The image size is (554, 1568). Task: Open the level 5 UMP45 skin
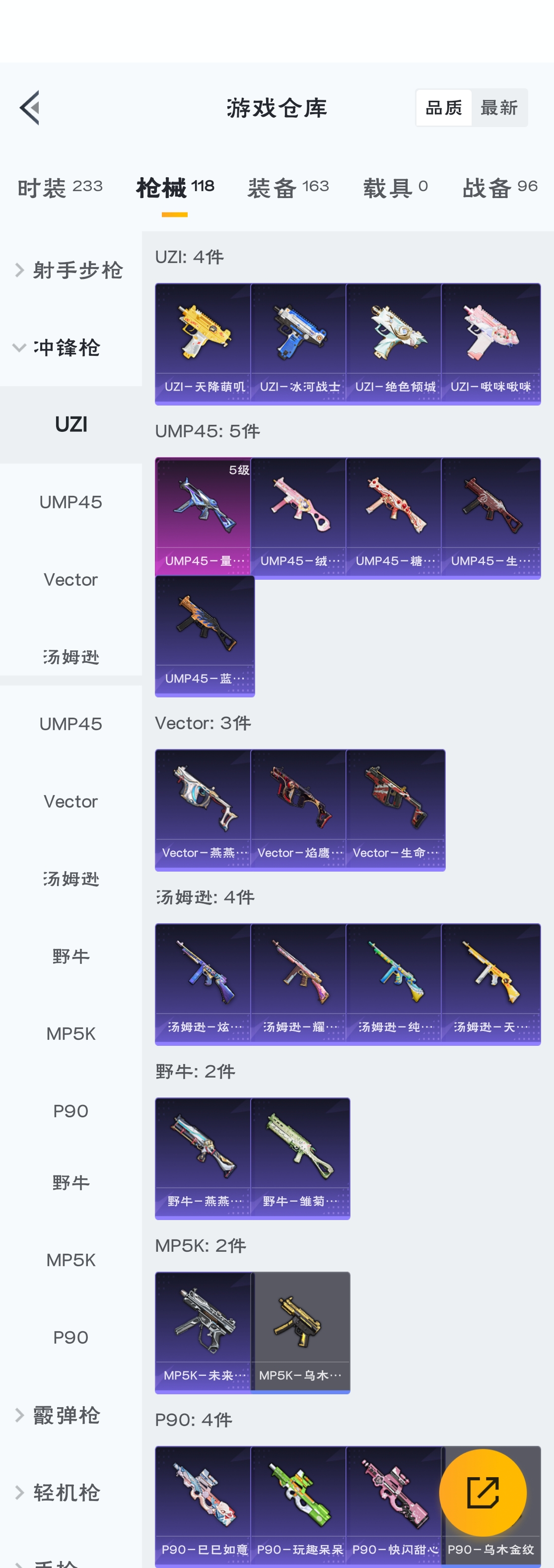(204, 516)
